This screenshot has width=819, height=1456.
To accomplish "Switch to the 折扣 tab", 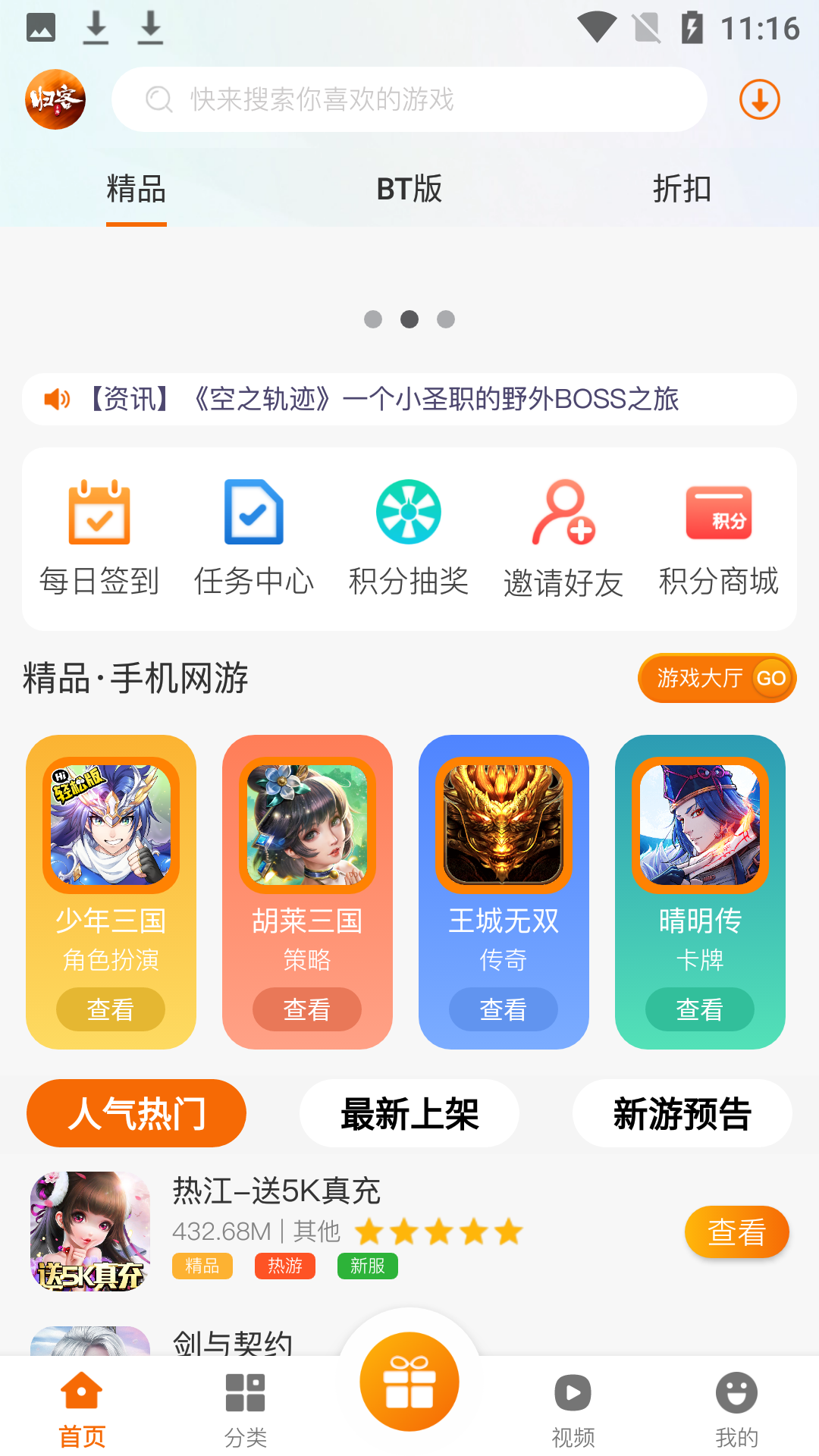I will 682,189.
